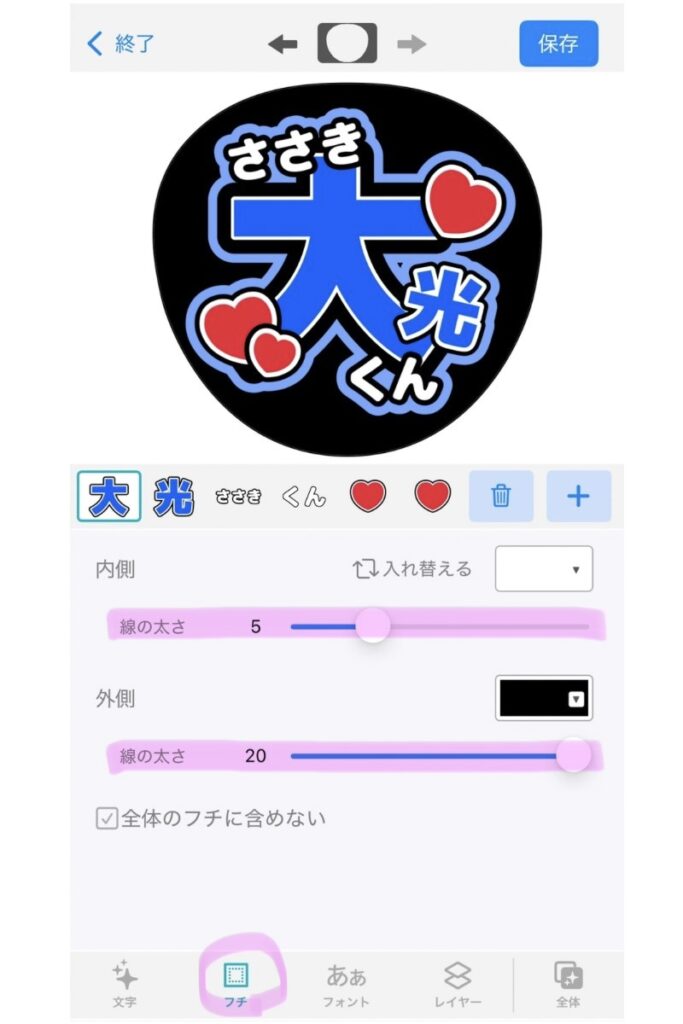
Task: Select the 光 character layer
Action: (174, 496)
